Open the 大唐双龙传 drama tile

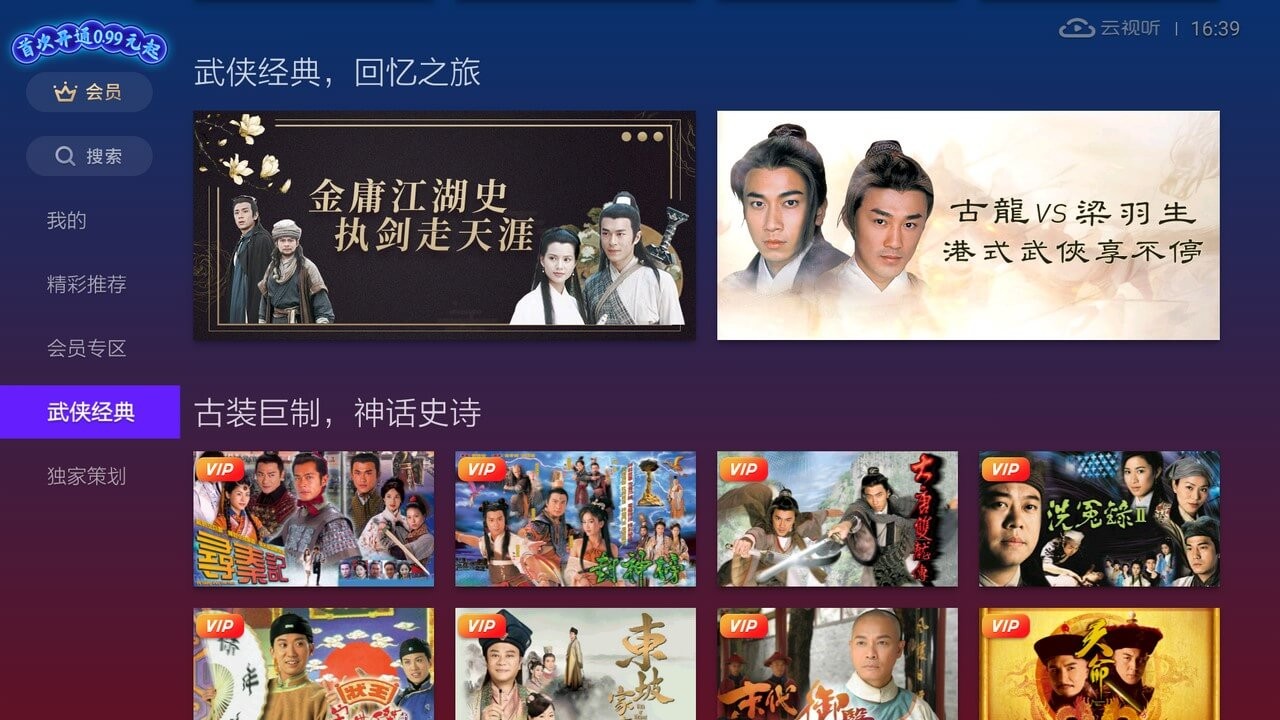click(837, 518)
